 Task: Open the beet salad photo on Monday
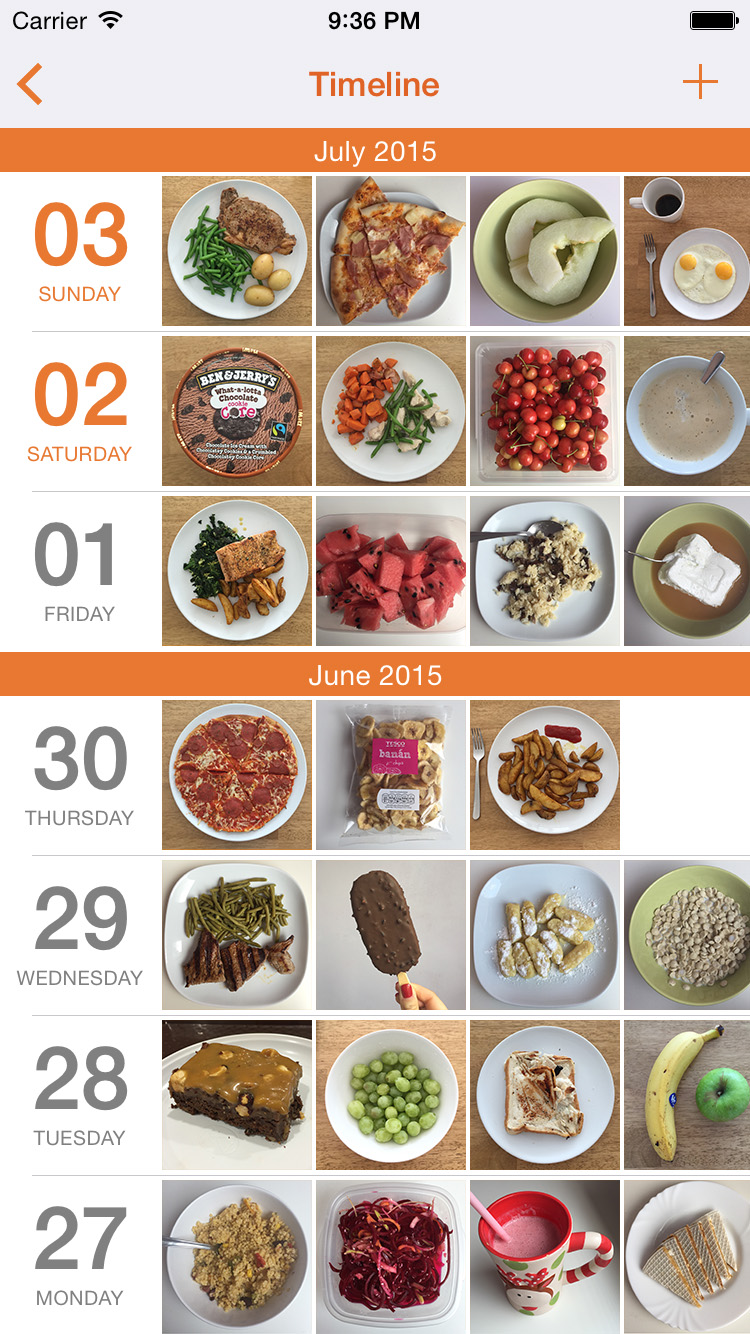click(391, 1255)
